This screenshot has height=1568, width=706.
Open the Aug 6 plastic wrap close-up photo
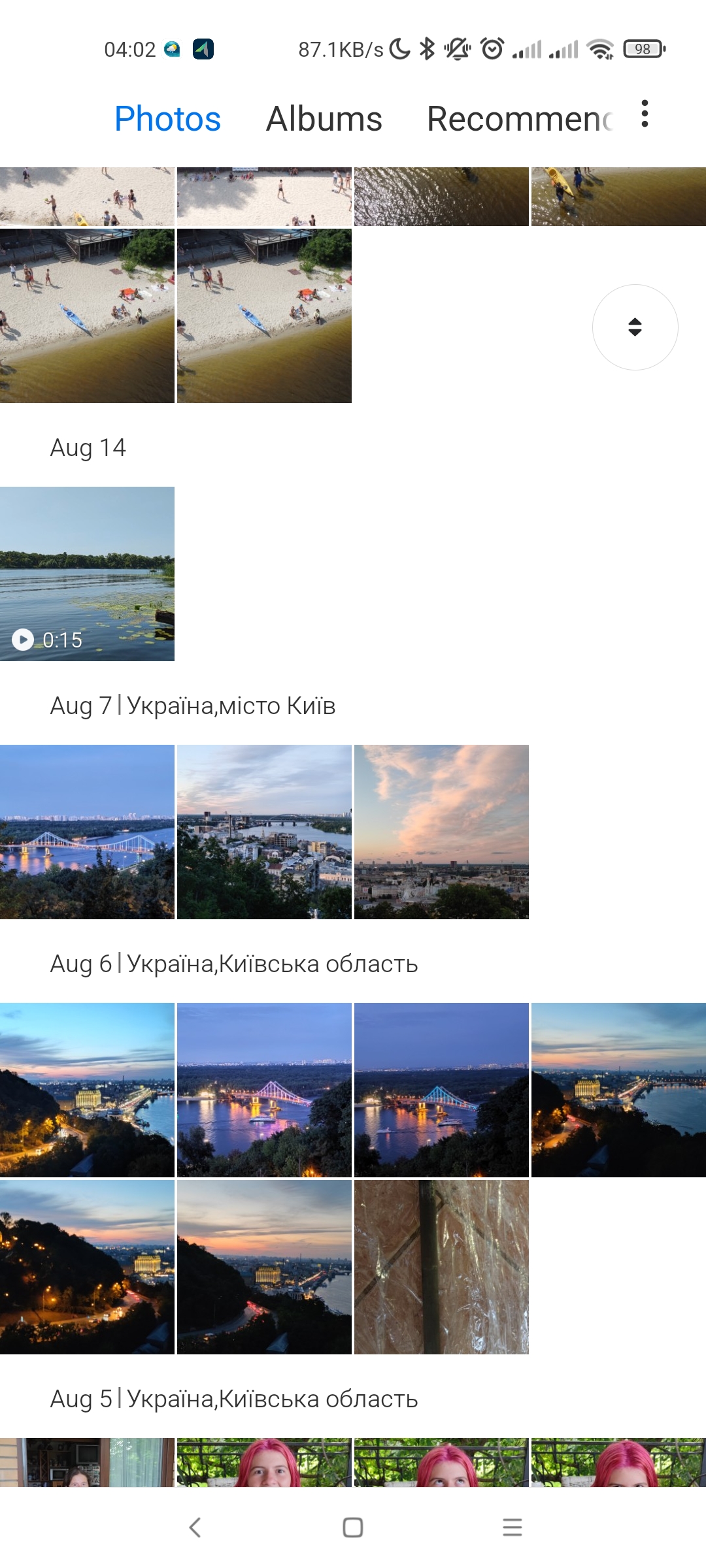click(x=441, y=1267)
